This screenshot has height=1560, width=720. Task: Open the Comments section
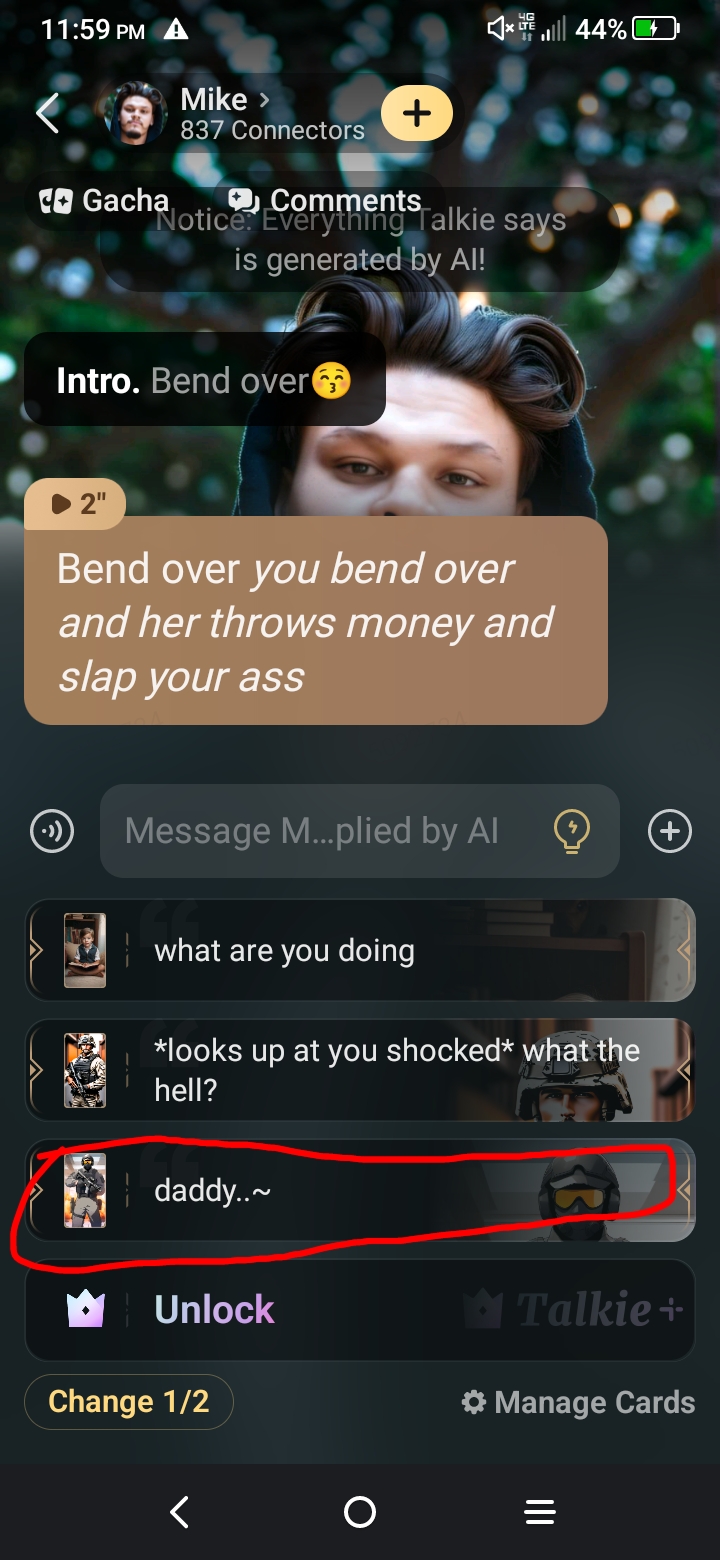pos(325,201)
